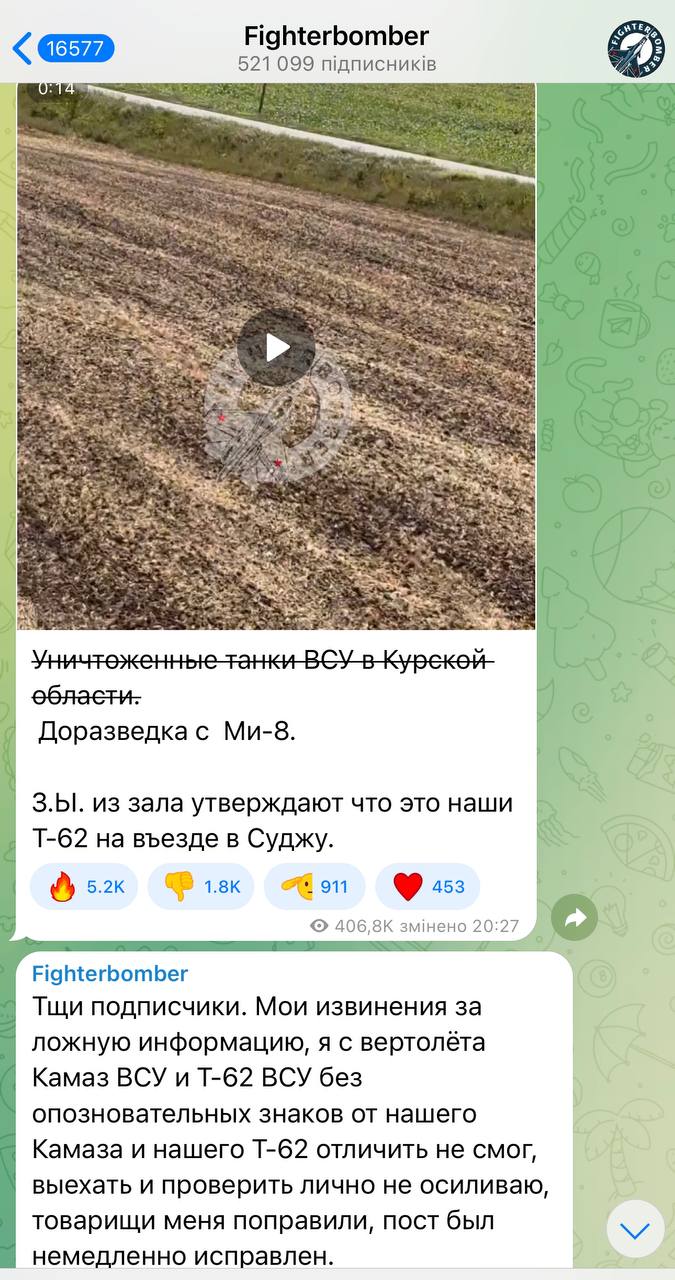This screenshot has width=675, height=1280.
Task: React with the facepalm emoji (911)
Action: (314, 886)
